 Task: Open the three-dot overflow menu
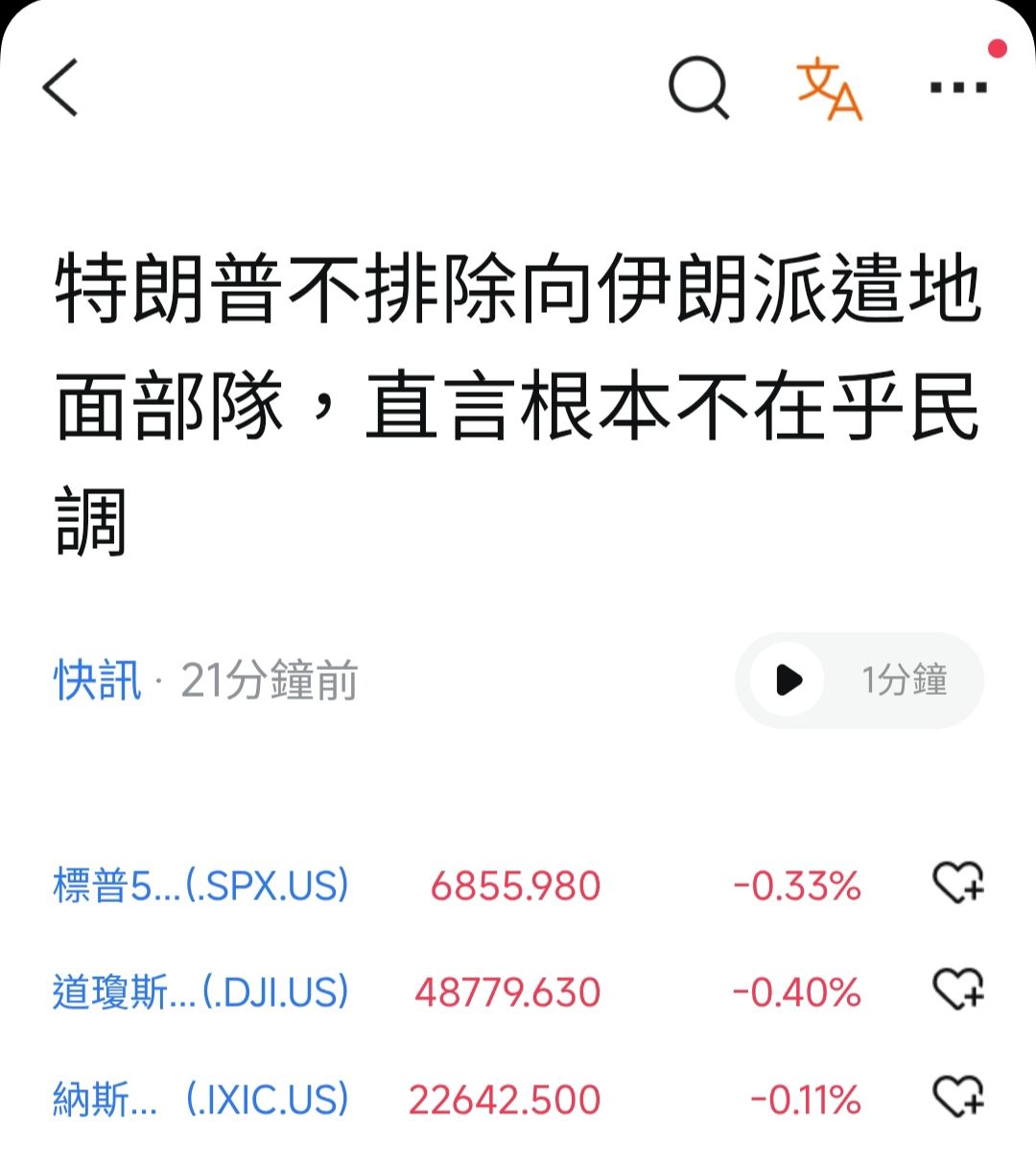pos(957,88)
